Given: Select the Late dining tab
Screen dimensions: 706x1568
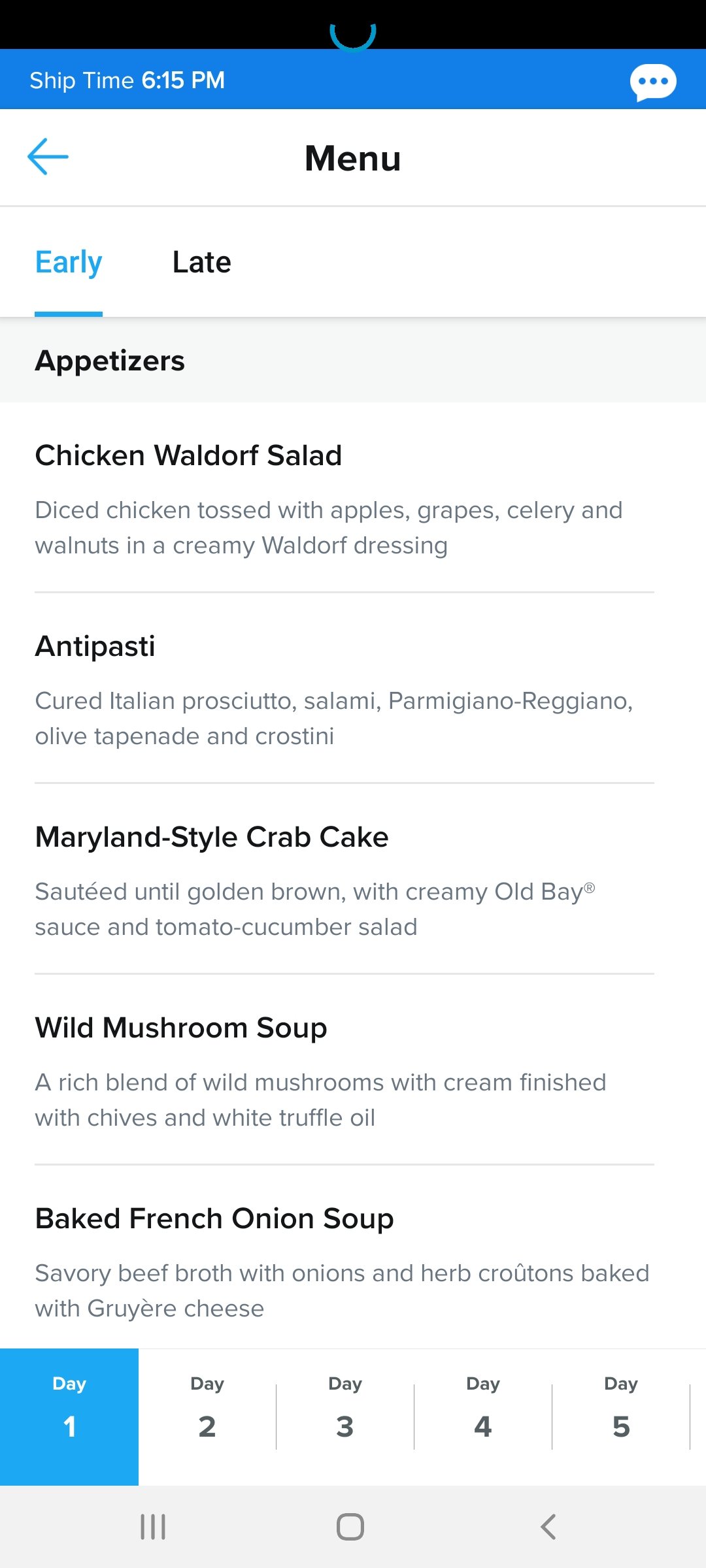Looking at the screenshot, I should (x=201, y=262).
